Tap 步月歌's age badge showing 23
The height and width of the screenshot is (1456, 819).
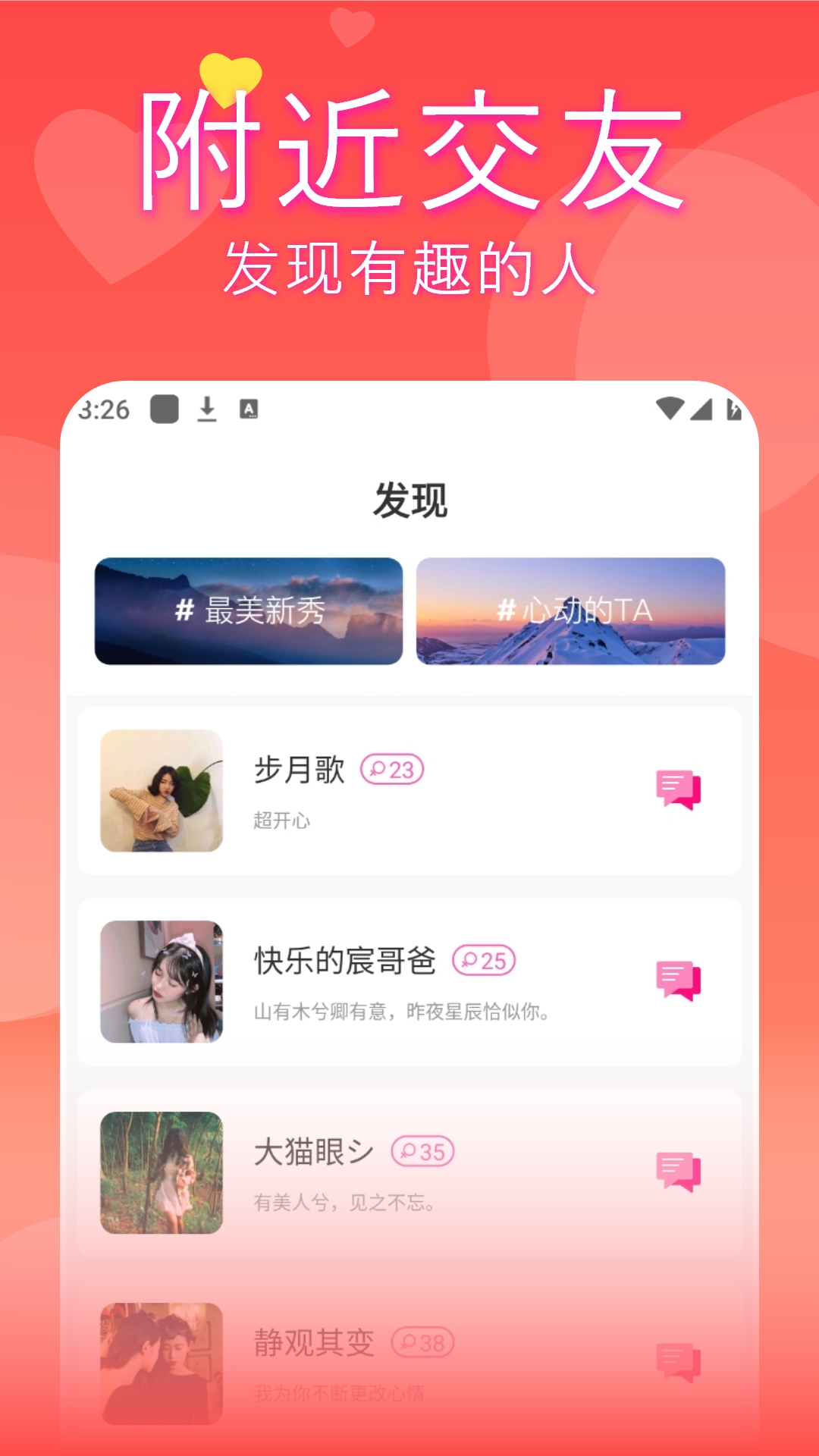click(395, 769)
